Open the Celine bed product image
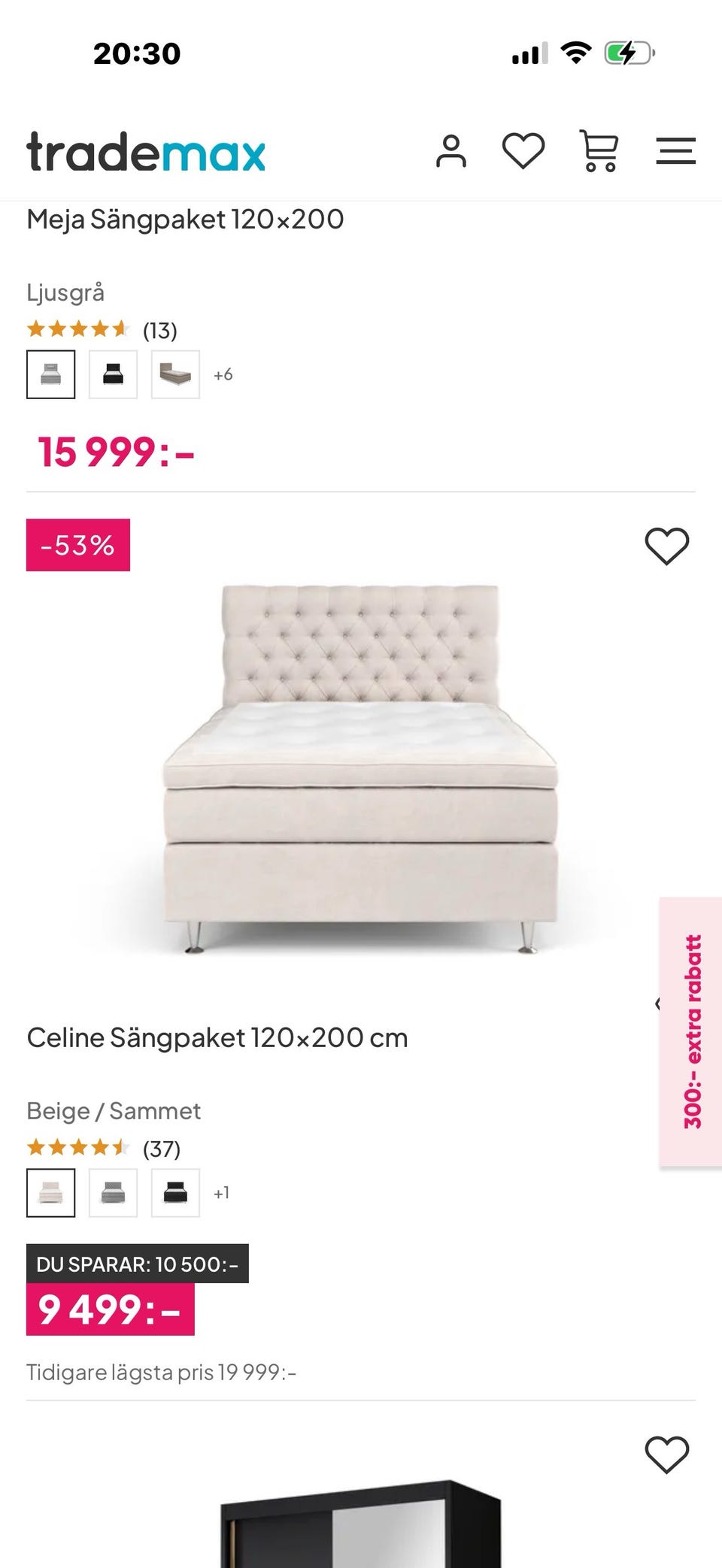Viewport: 722px width, 1568px height. [361, 769]
